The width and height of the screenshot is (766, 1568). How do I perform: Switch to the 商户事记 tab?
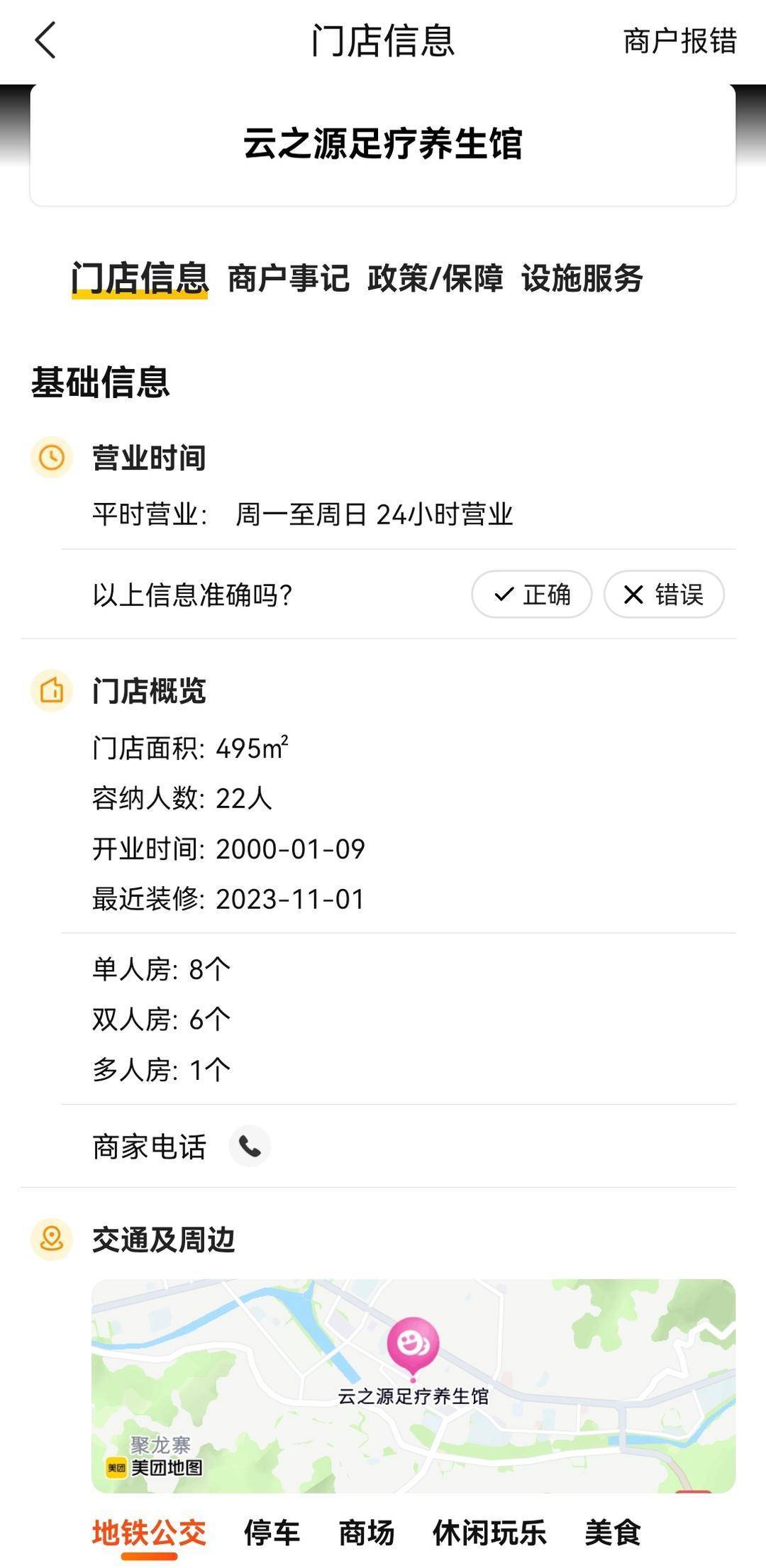point(287,278)
